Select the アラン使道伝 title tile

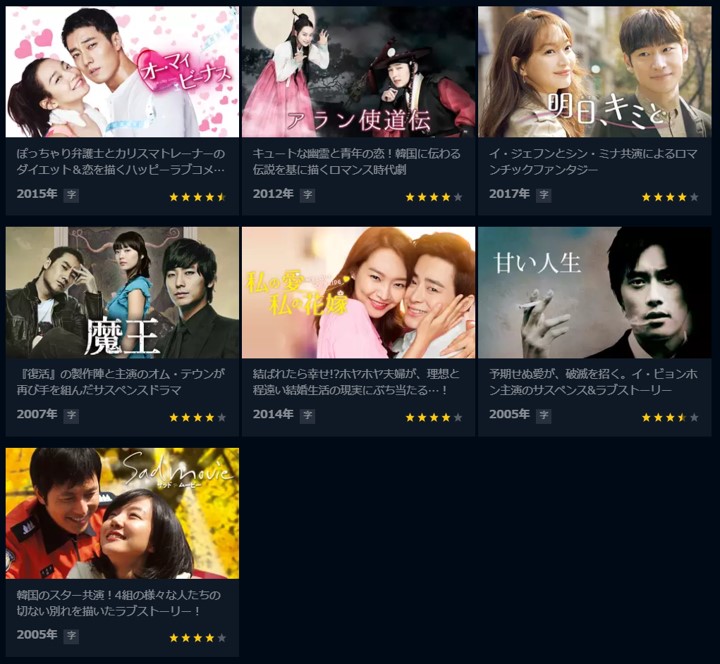[x=358, y=72]
